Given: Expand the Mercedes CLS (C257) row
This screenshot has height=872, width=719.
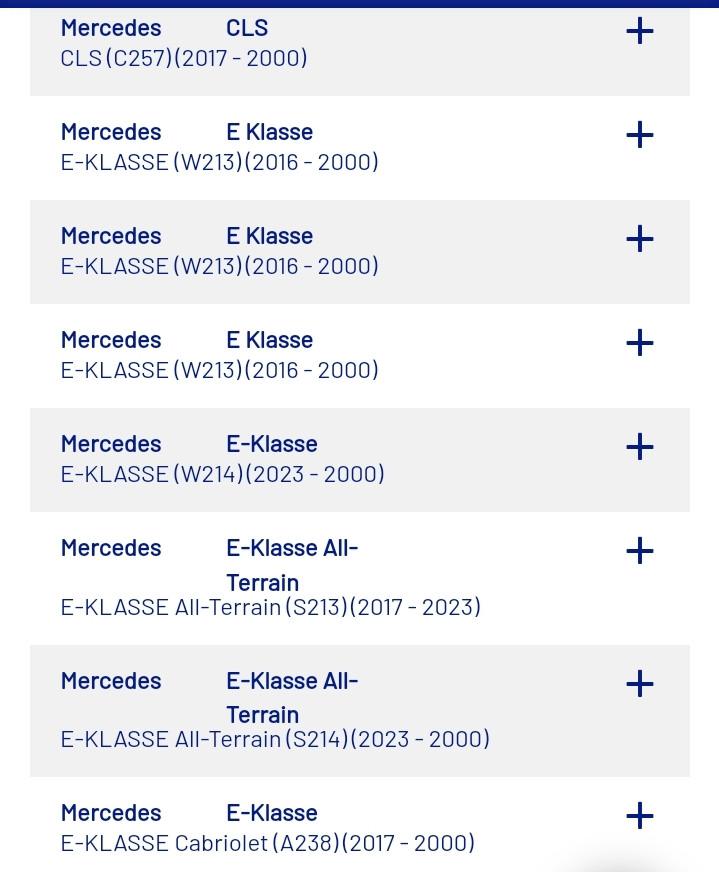Looking at the screenshot, I should (x=639, y=31).
